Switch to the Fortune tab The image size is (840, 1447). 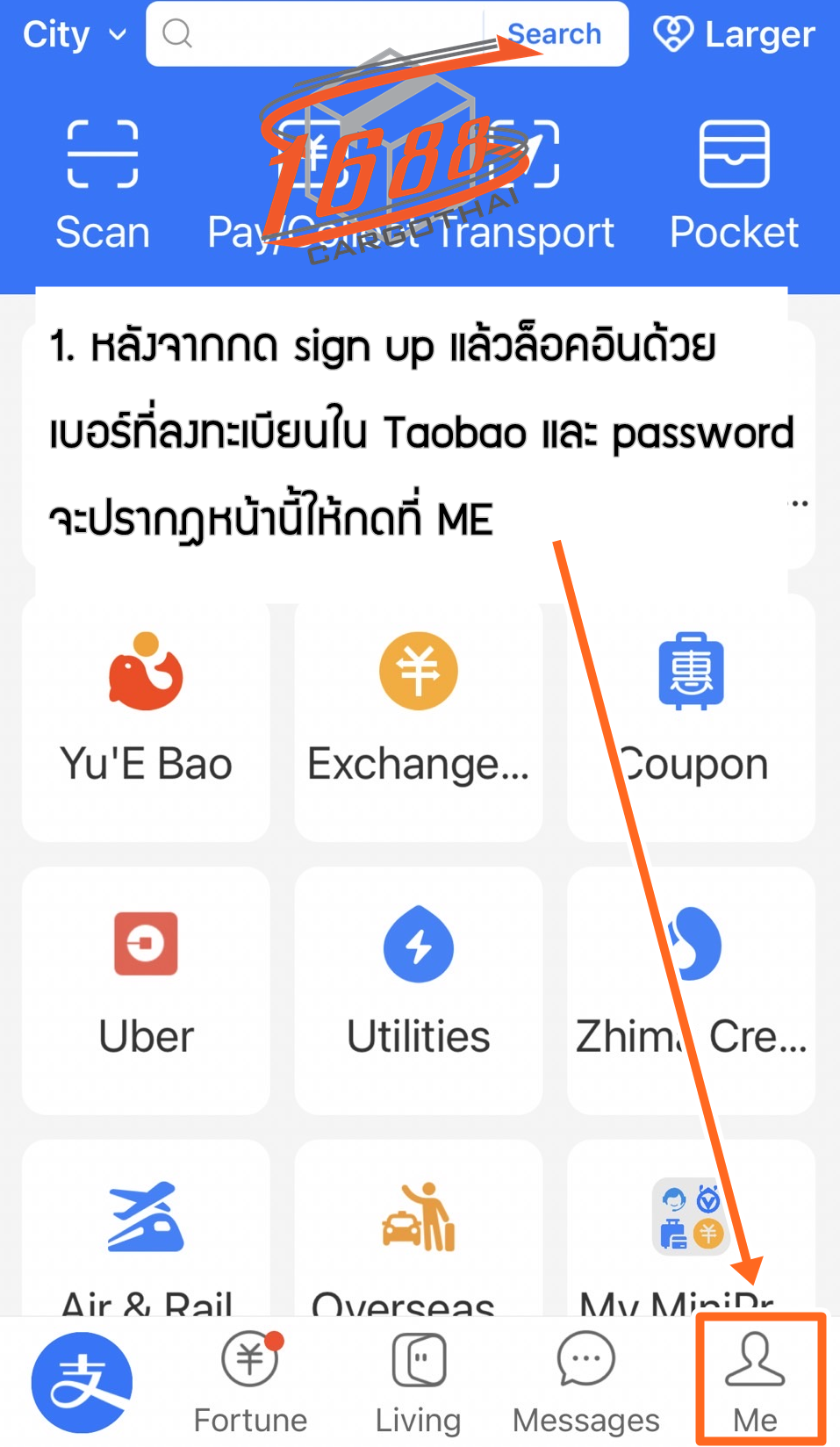tap(250, 1382)
